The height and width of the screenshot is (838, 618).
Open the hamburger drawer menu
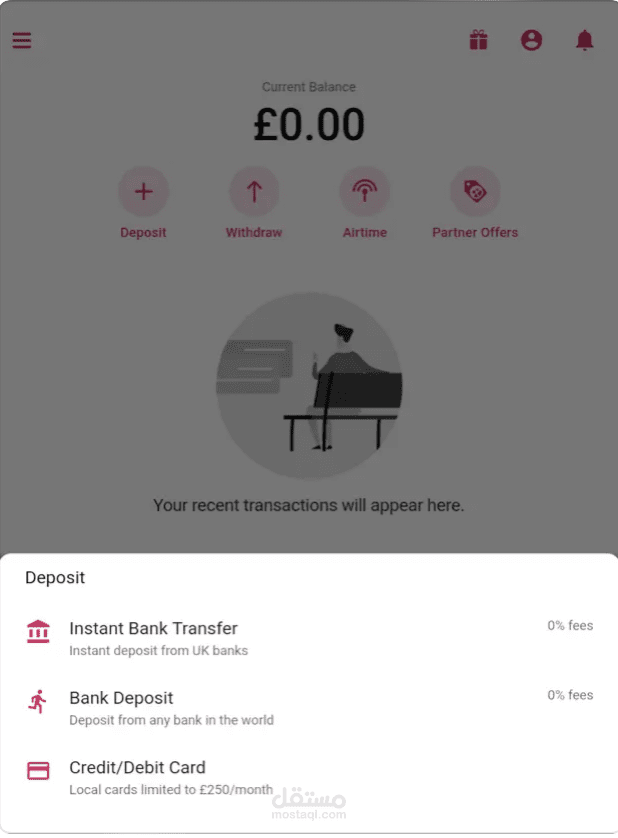[22, 40]
